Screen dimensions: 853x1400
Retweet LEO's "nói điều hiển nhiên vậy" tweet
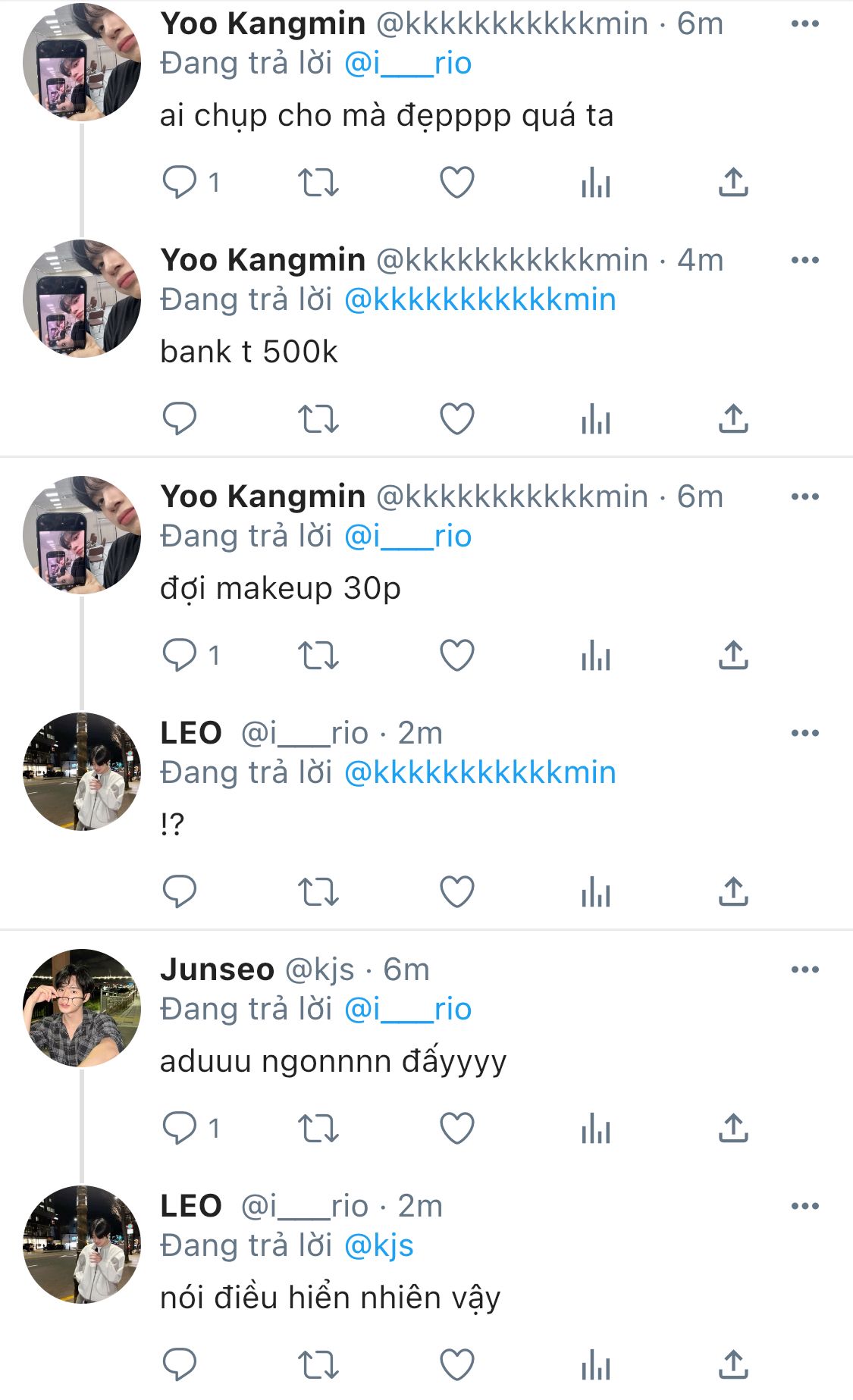click(x=318, y=1365)
